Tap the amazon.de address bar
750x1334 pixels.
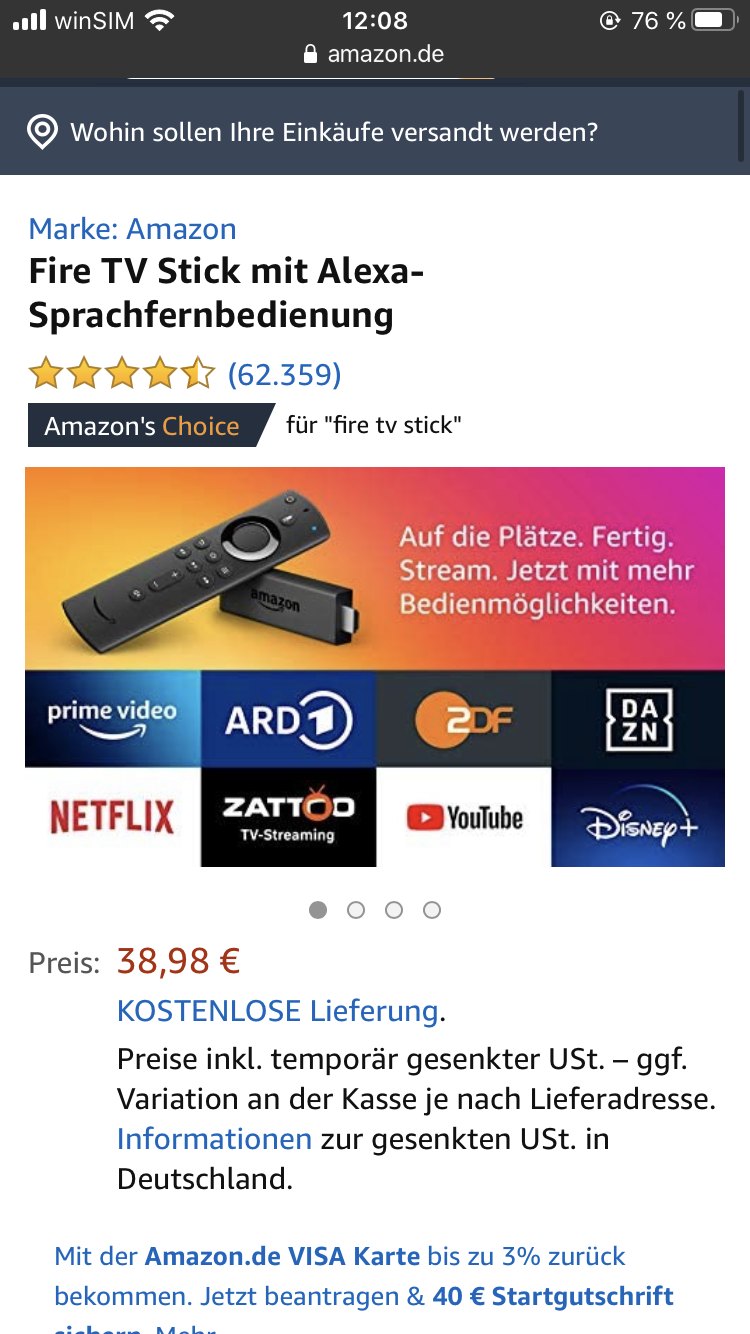pyautogui.click(x=374, y=54)
